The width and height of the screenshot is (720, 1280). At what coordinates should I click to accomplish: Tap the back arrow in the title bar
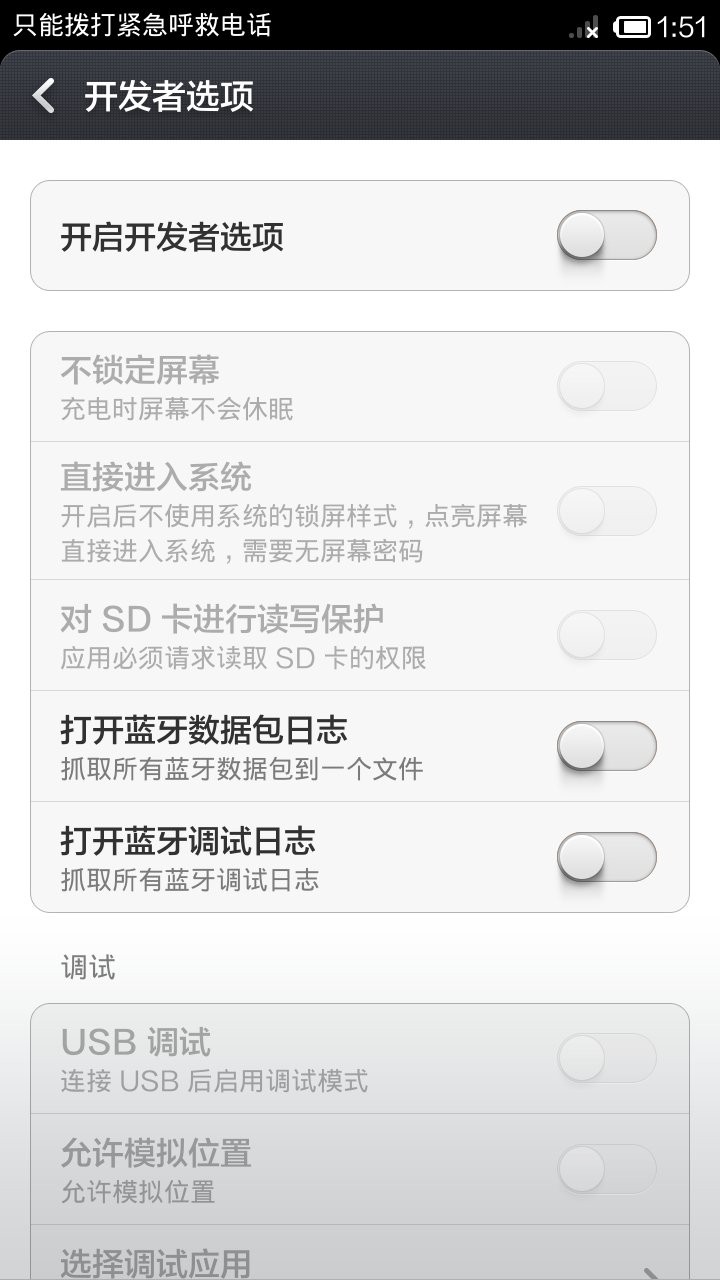[42, 96]
